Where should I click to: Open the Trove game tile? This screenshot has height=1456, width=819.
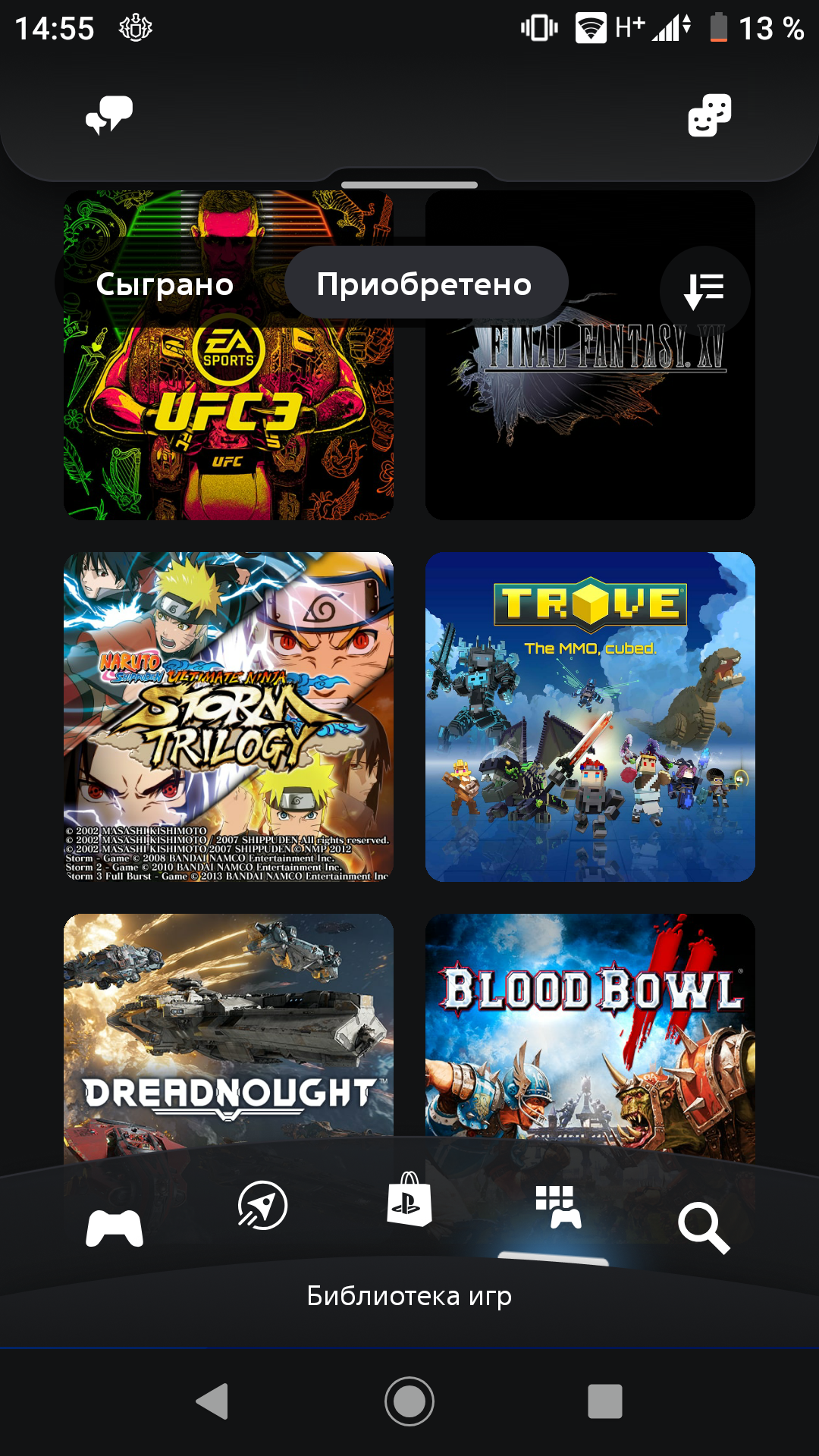click(590, 717)
